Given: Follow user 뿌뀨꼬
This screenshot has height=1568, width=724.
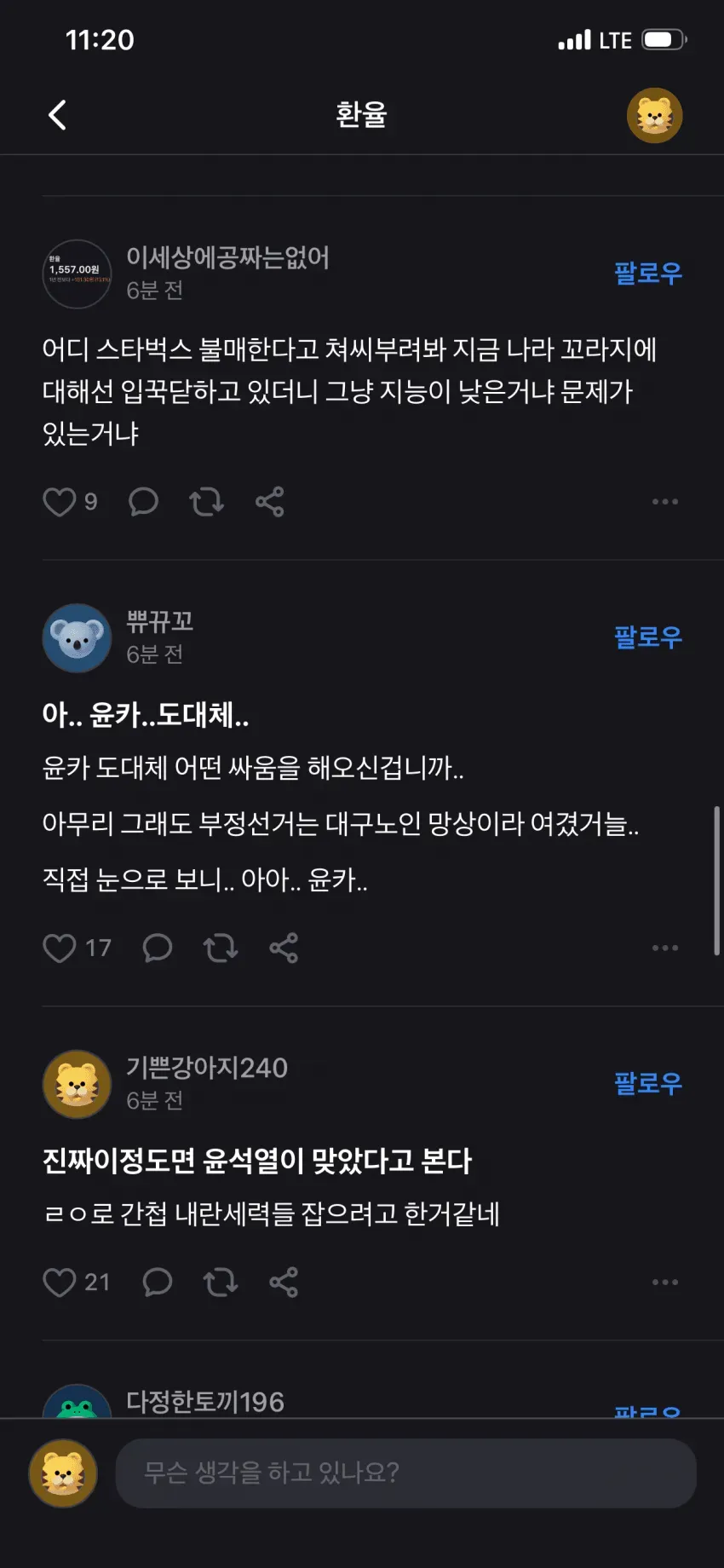Looking at the screenshot, I should pyautogui.click(x=648, y=637).
